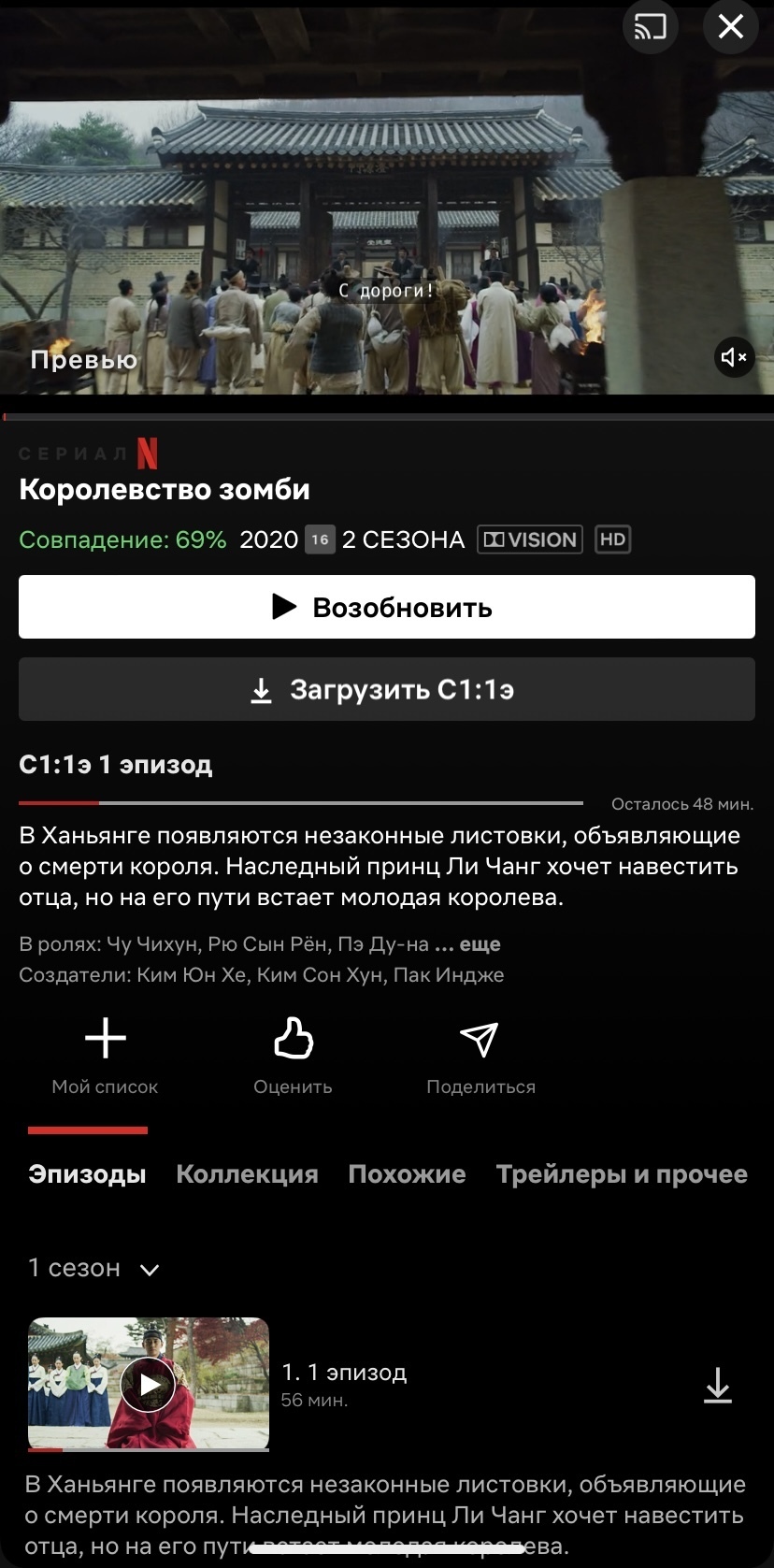Play the episode 1 thumbnail
This screenshot has height=1568, width=774.
pos(149,1384)
